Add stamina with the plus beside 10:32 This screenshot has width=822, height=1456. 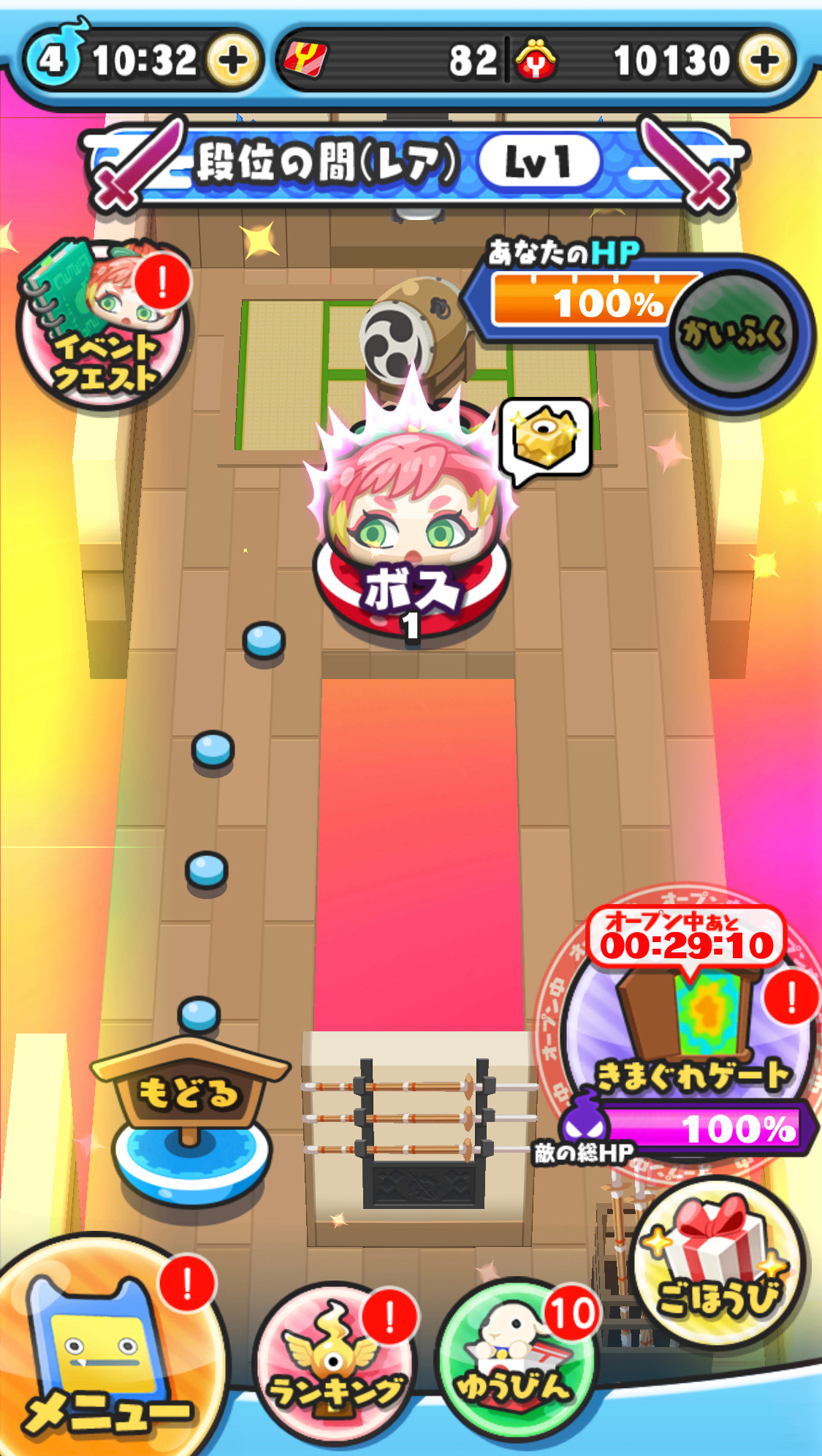[233, 61]
